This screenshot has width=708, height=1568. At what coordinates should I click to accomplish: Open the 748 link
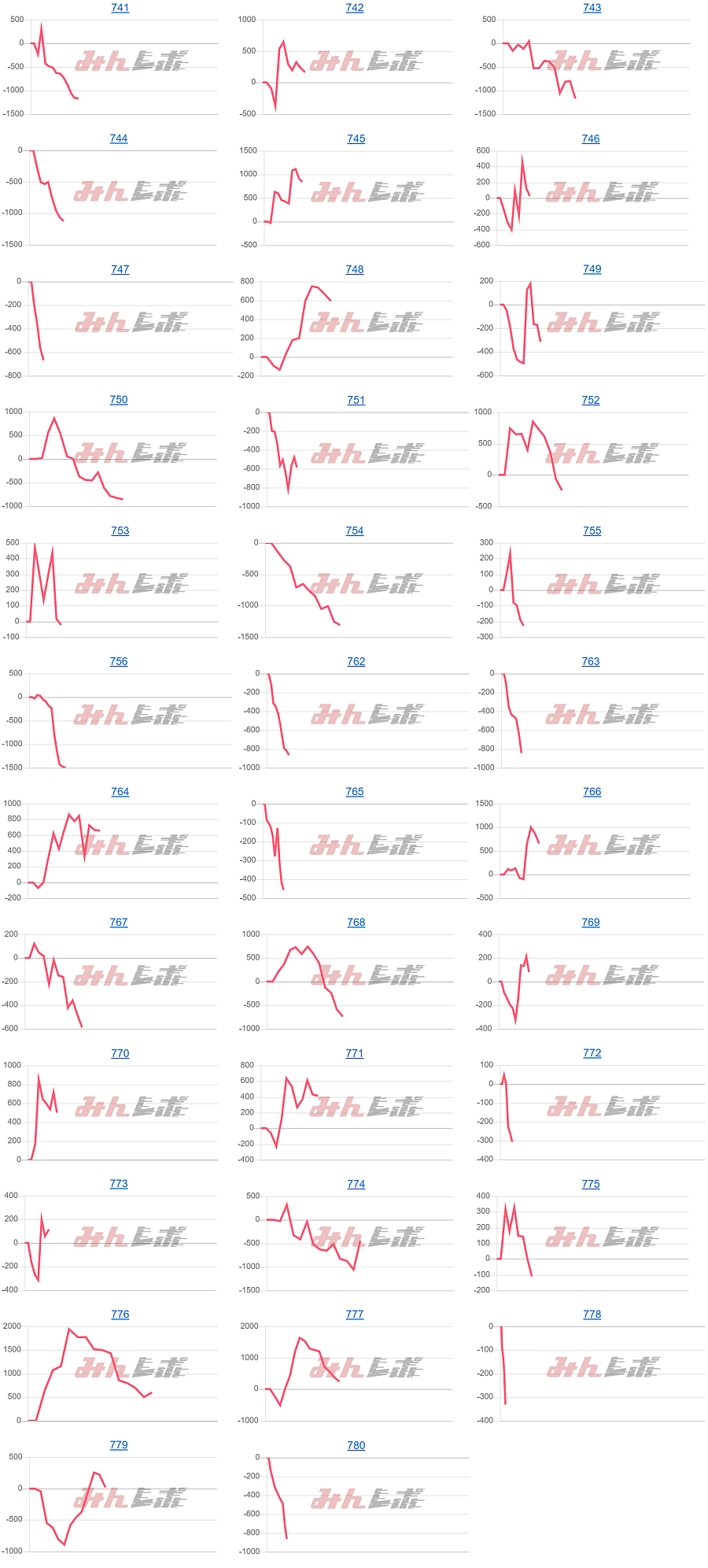point(355,269)
